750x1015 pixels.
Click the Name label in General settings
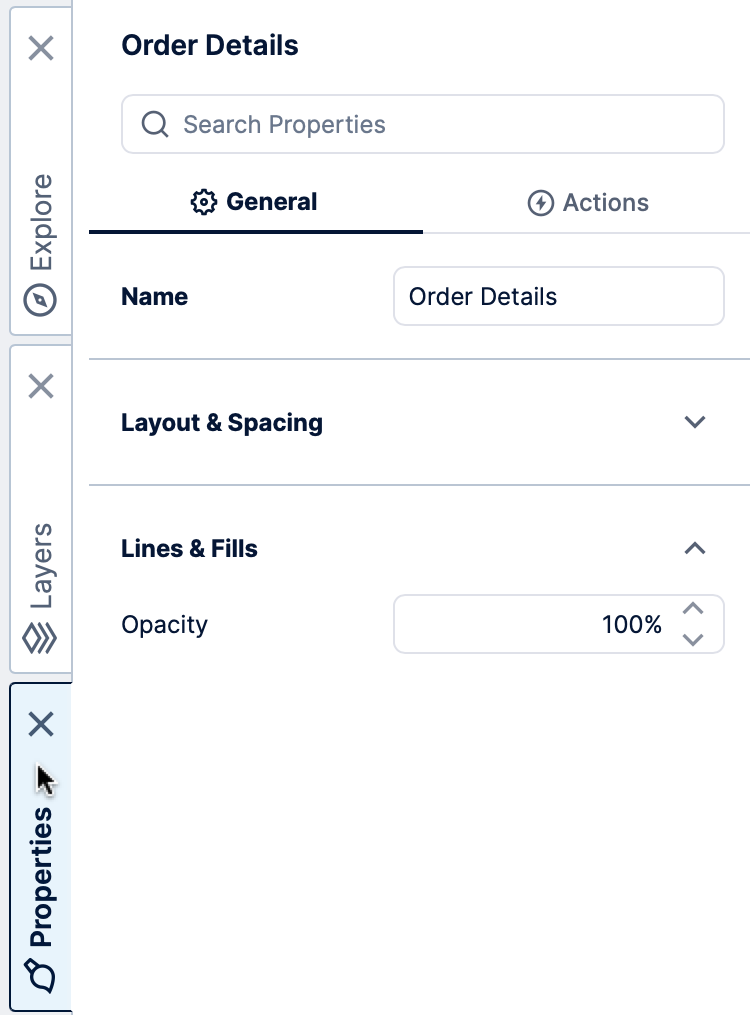(x=153, y=296)
